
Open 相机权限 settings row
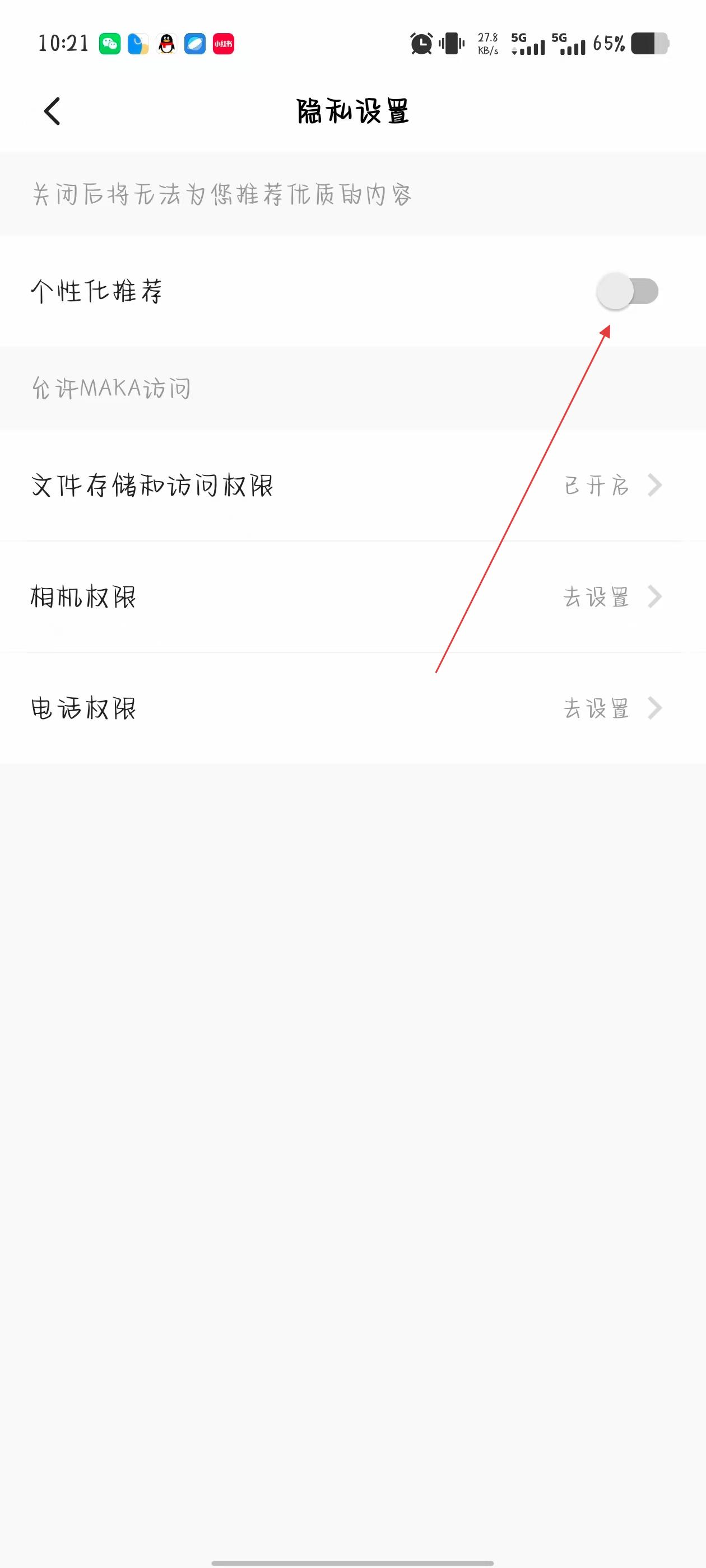pos(352,596)
